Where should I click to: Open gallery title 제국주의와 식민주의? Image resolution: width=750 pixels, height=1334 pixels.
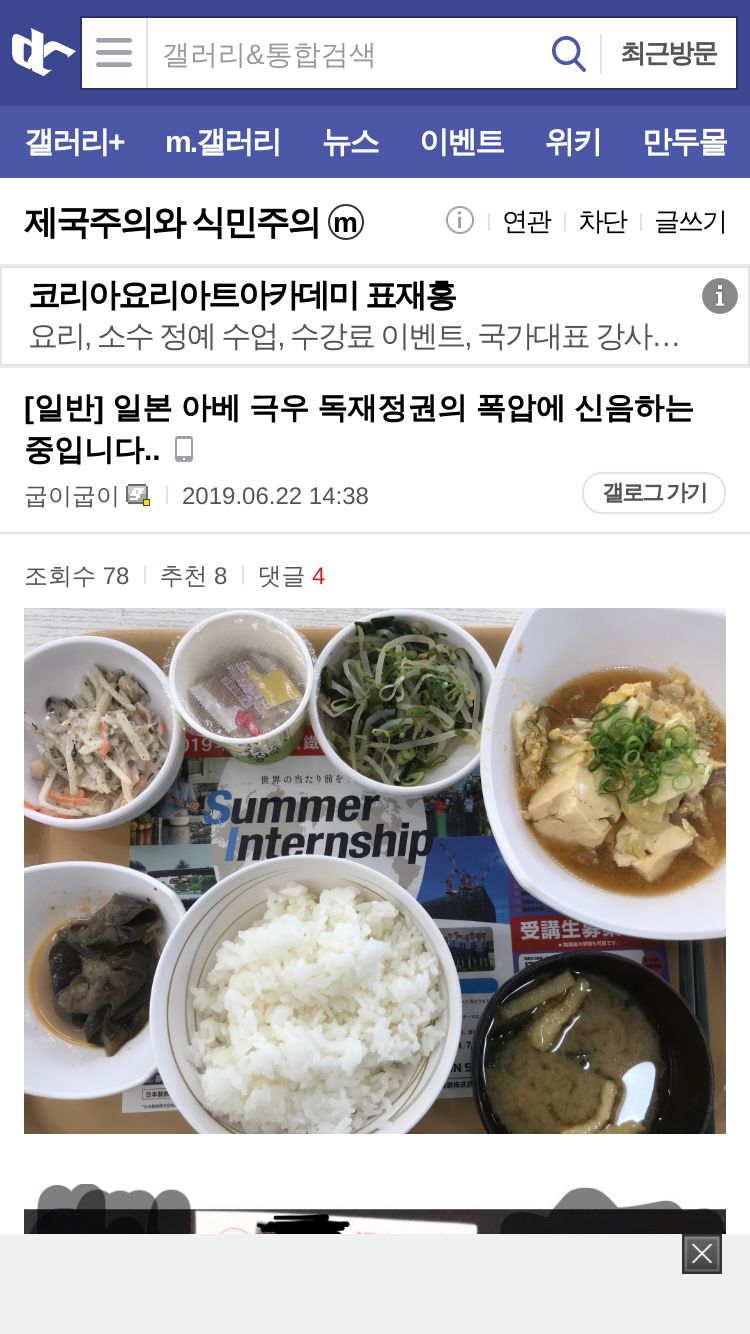pyautogui.click(x=194, y=222)
